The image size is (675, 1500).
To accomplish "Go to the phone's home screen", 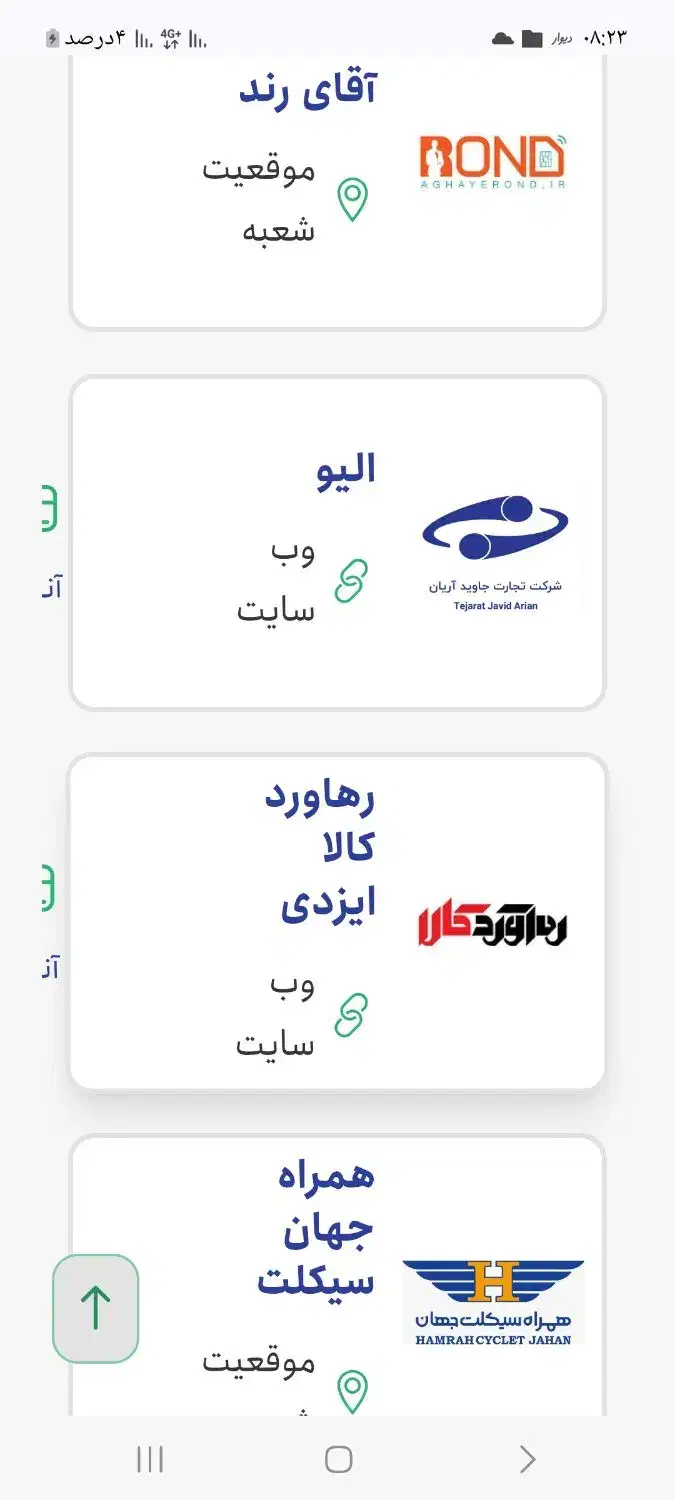I will pyautogui.click(x=338, y=1460).
